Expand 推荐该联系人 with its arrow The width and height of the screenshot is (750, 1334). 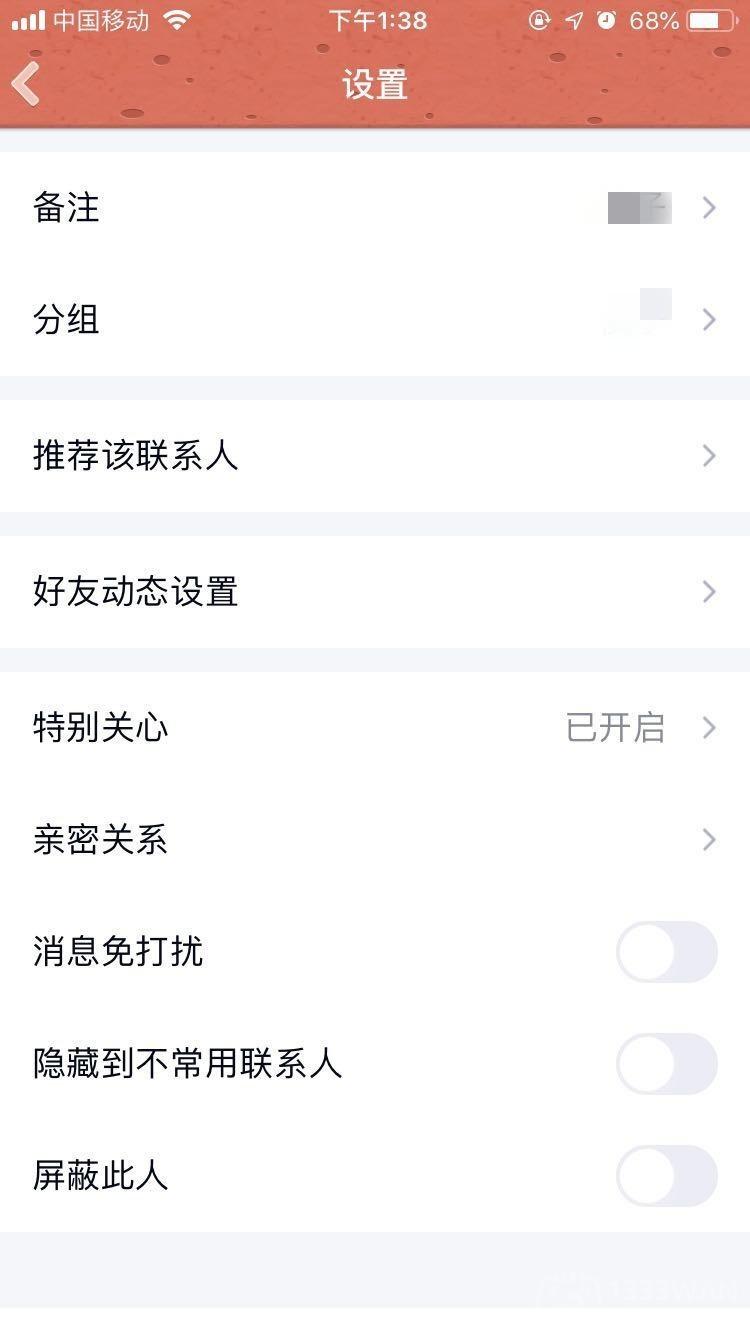(710, 456)
